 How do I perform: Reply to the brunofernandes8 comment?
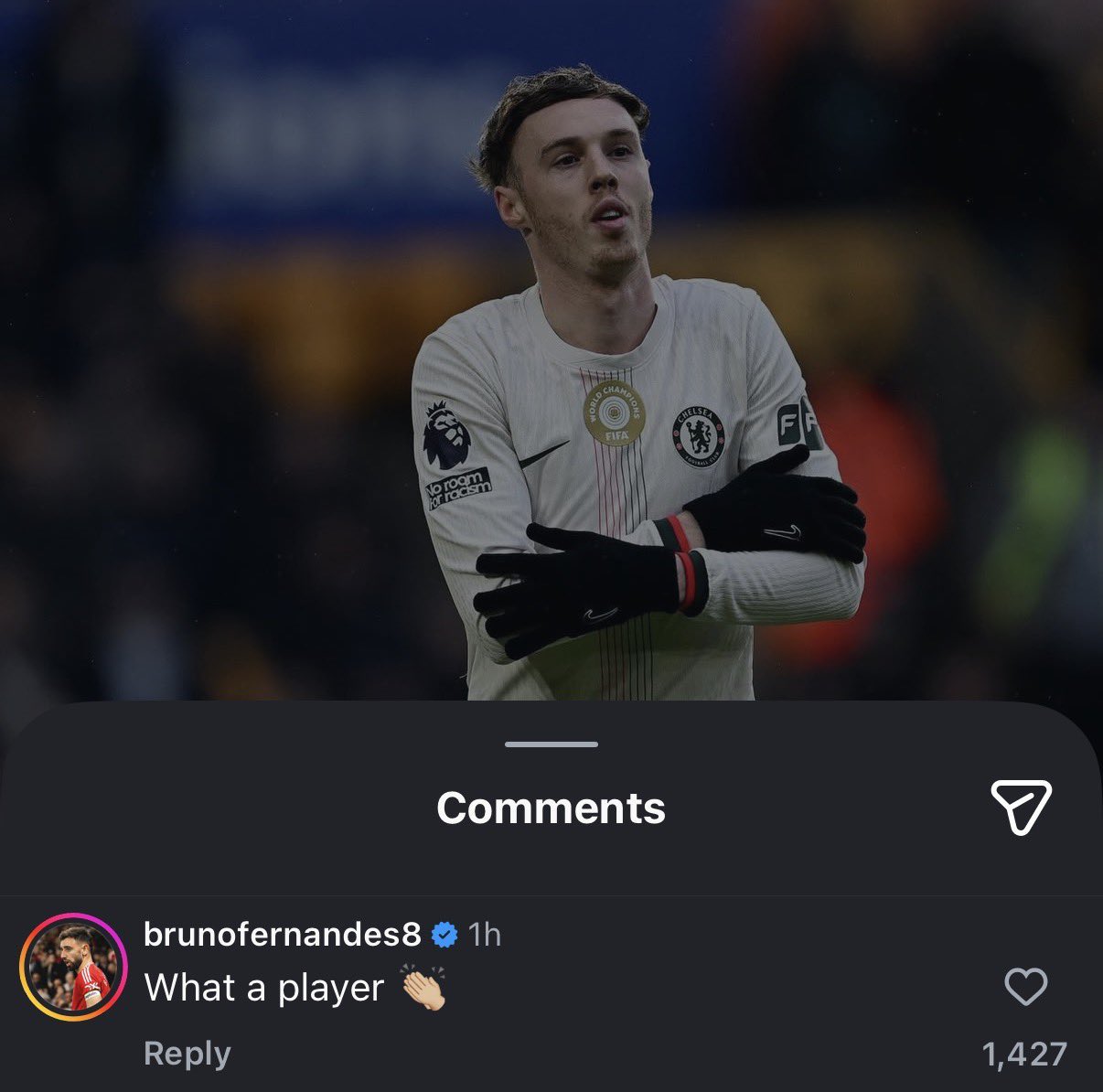coord(187,1054)
